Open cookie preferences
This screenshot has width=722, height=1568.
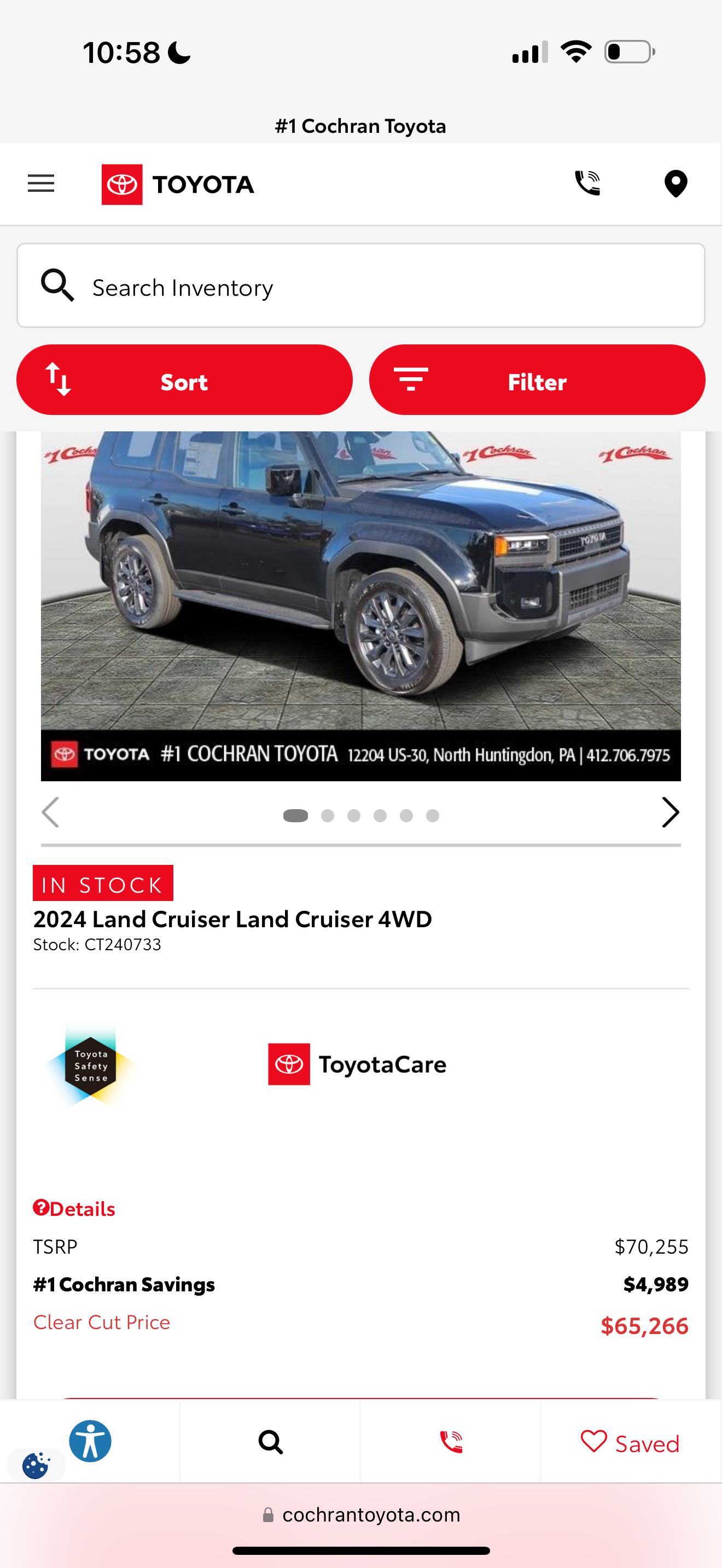36,1465
